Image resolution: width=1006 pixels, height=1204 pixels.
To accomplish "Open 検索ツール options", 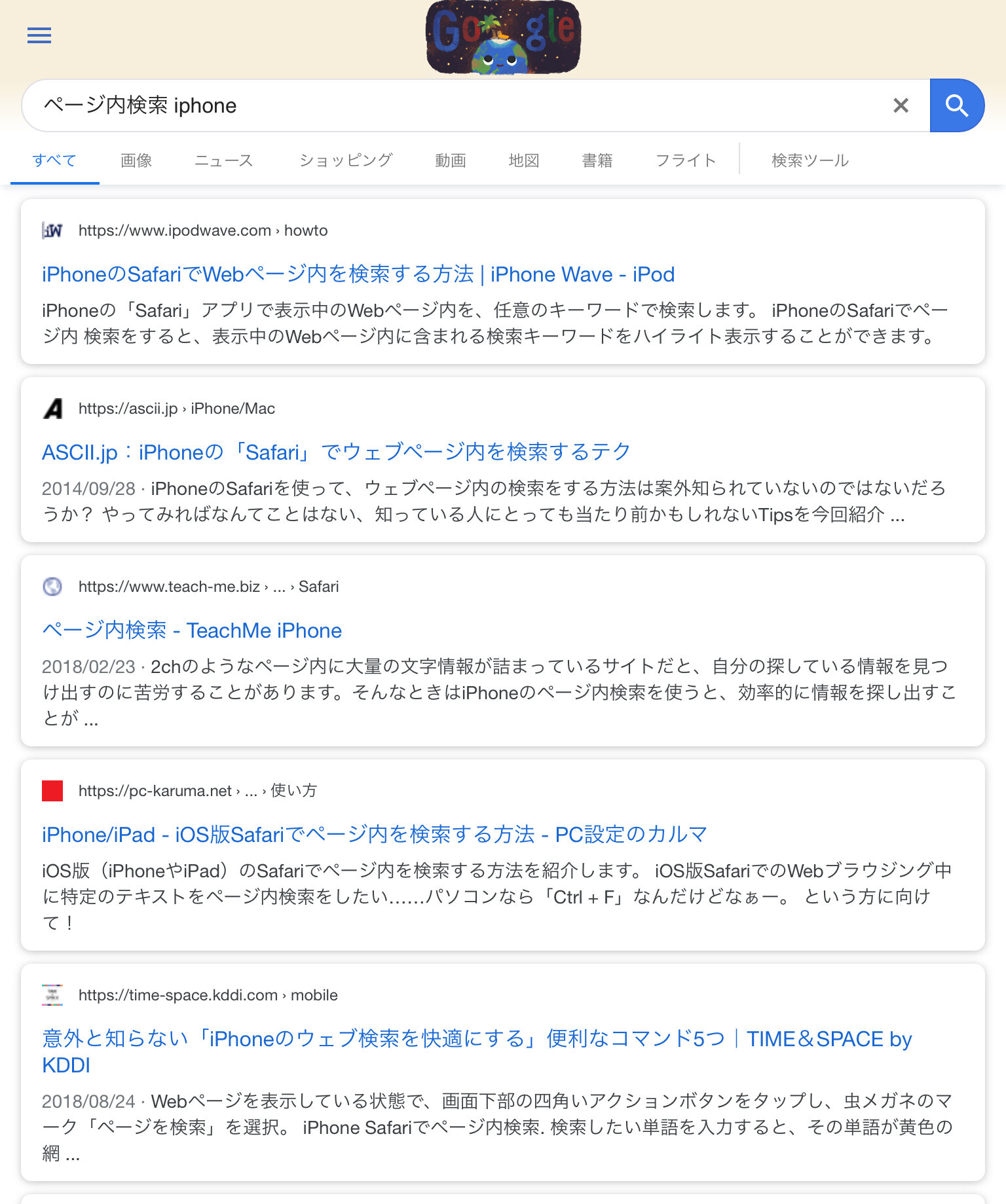I will coord(810,160).
